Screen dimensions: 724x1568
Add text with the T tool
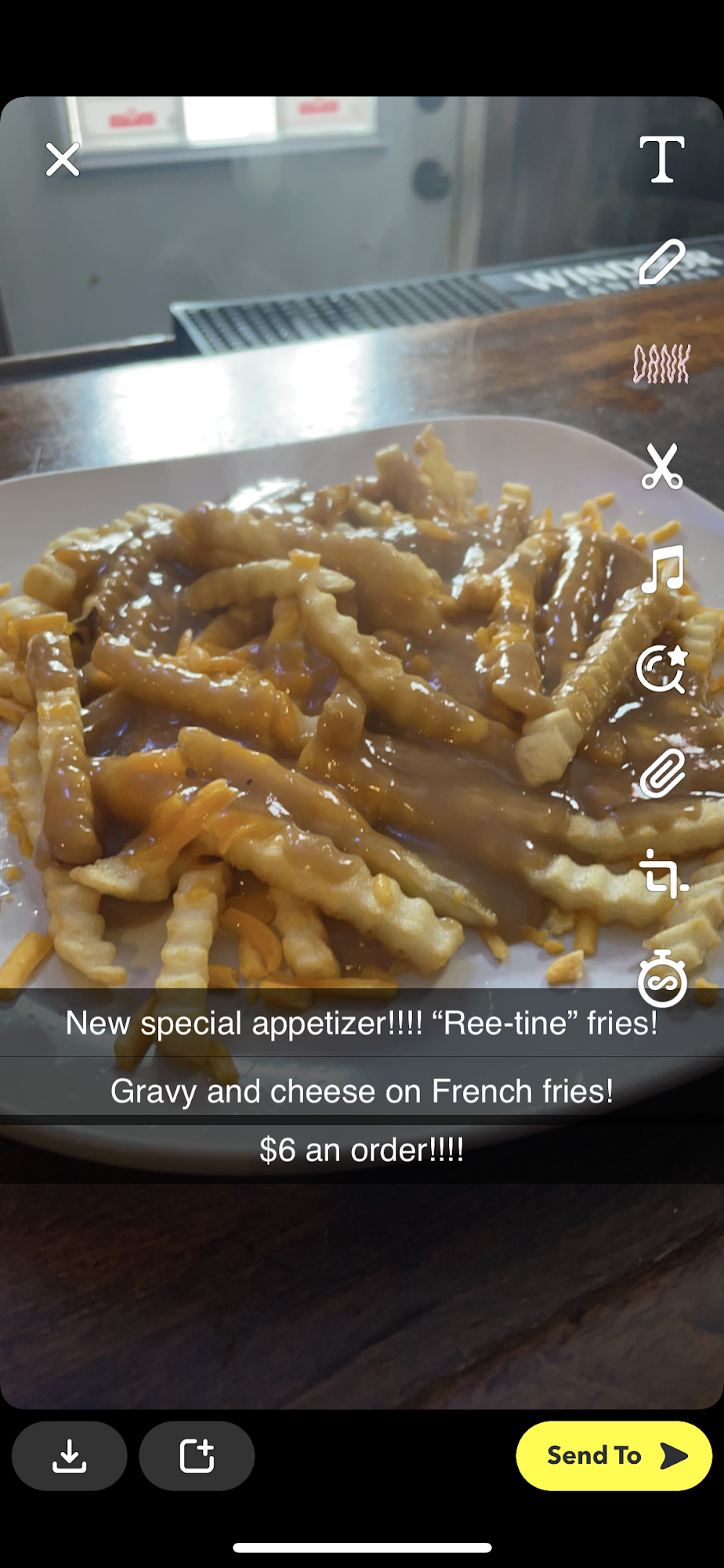click(x=661, y=159)
